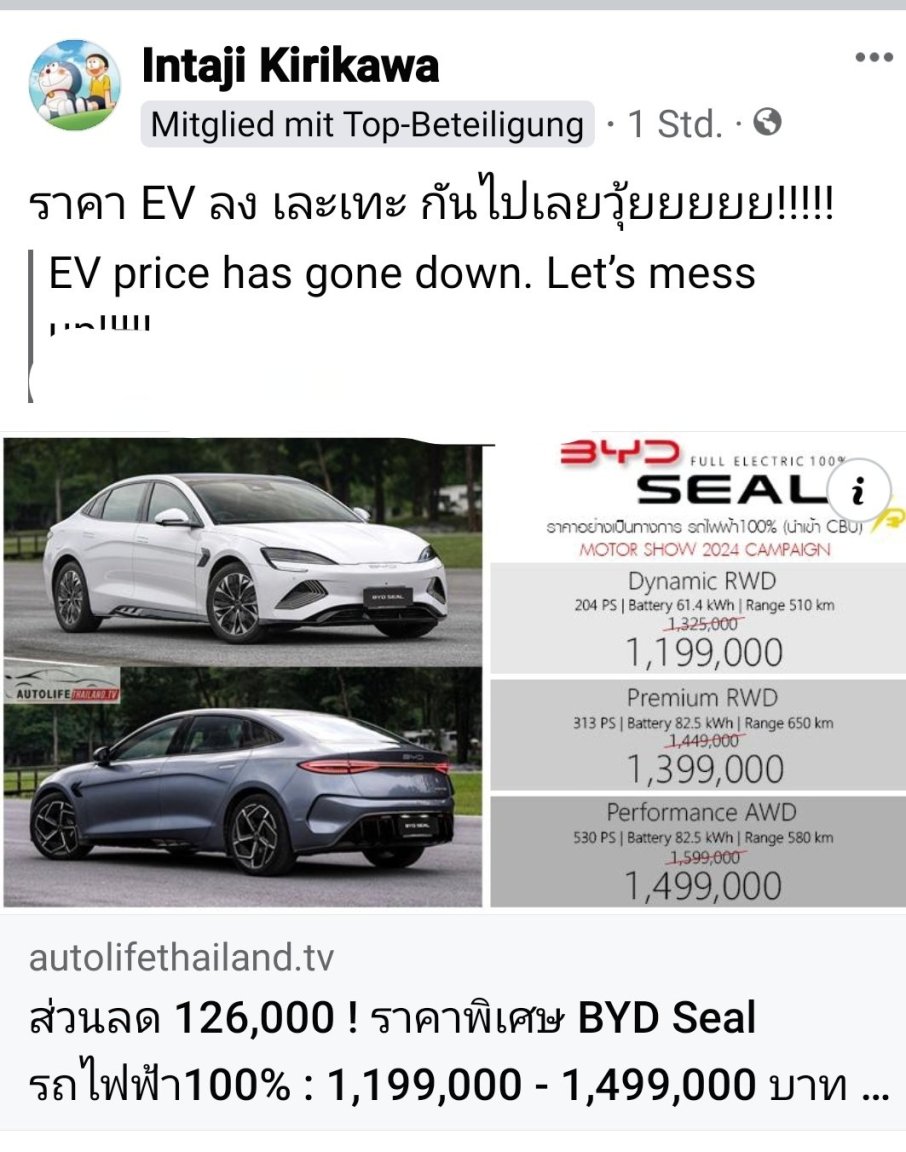The image size is (906, 1152).
Task: Open Intaji Kirikawa's profile name link
Action: 291,66
